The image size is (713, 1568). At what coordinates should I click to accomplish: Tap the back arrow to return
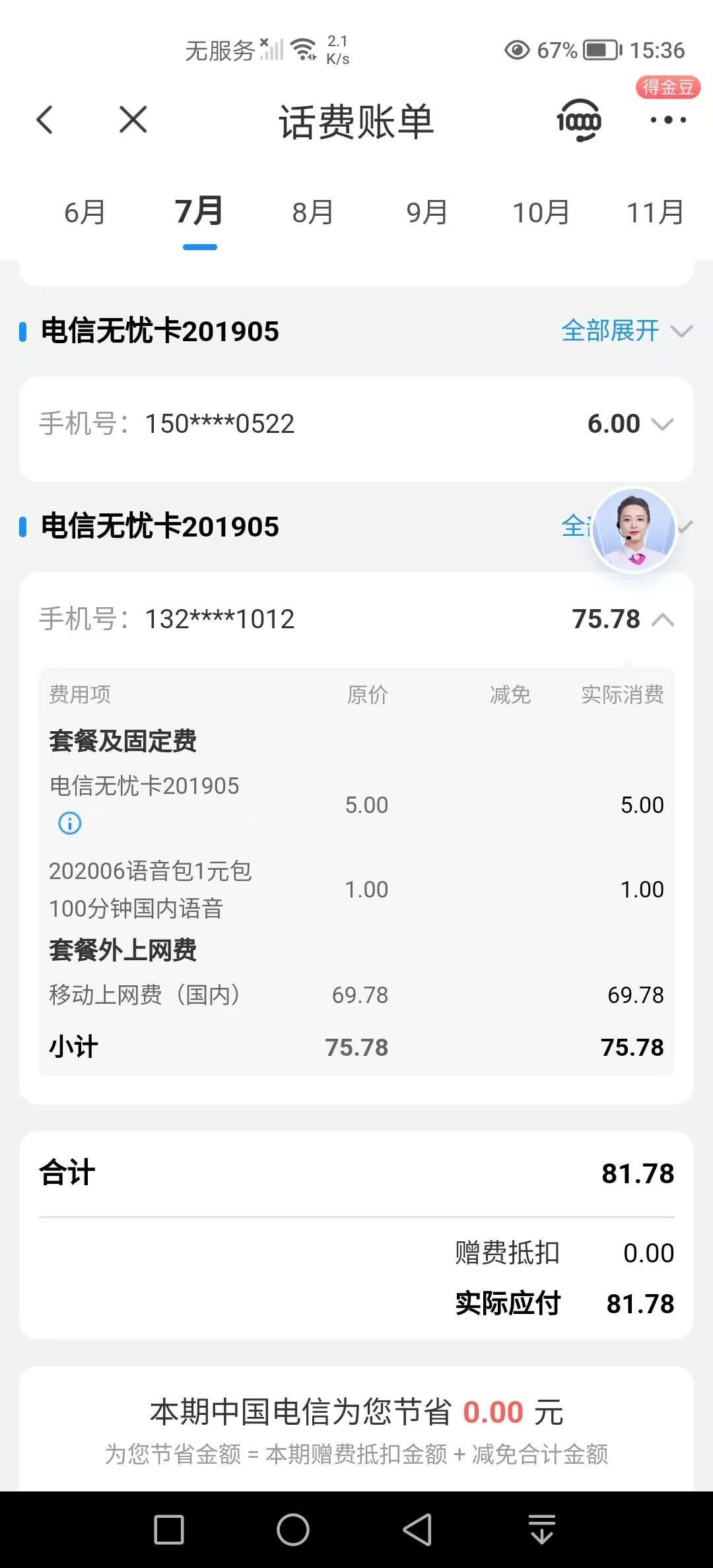pyautogui.click(x=44, y=120)
